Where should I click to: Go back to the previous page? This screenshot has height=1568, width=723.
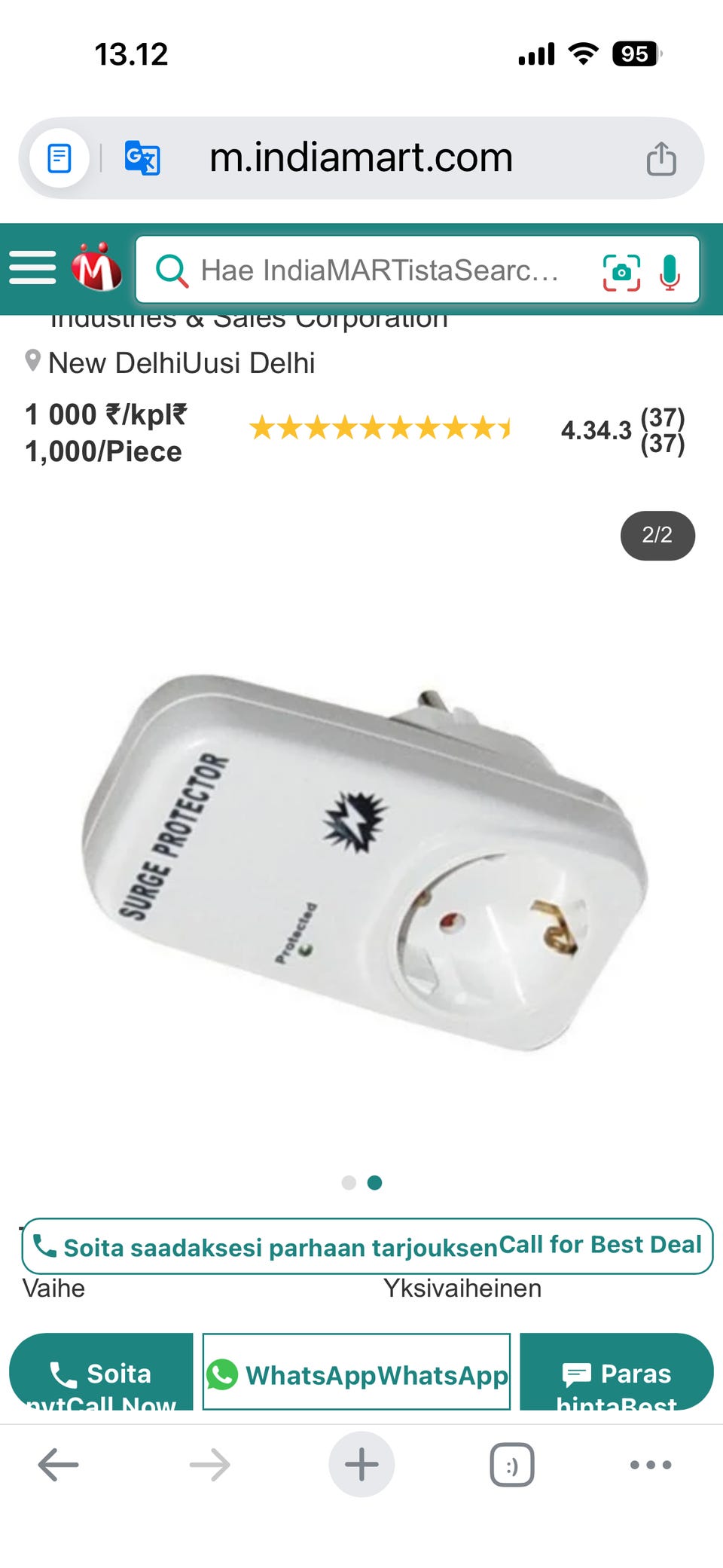[x=58, y=1465]
